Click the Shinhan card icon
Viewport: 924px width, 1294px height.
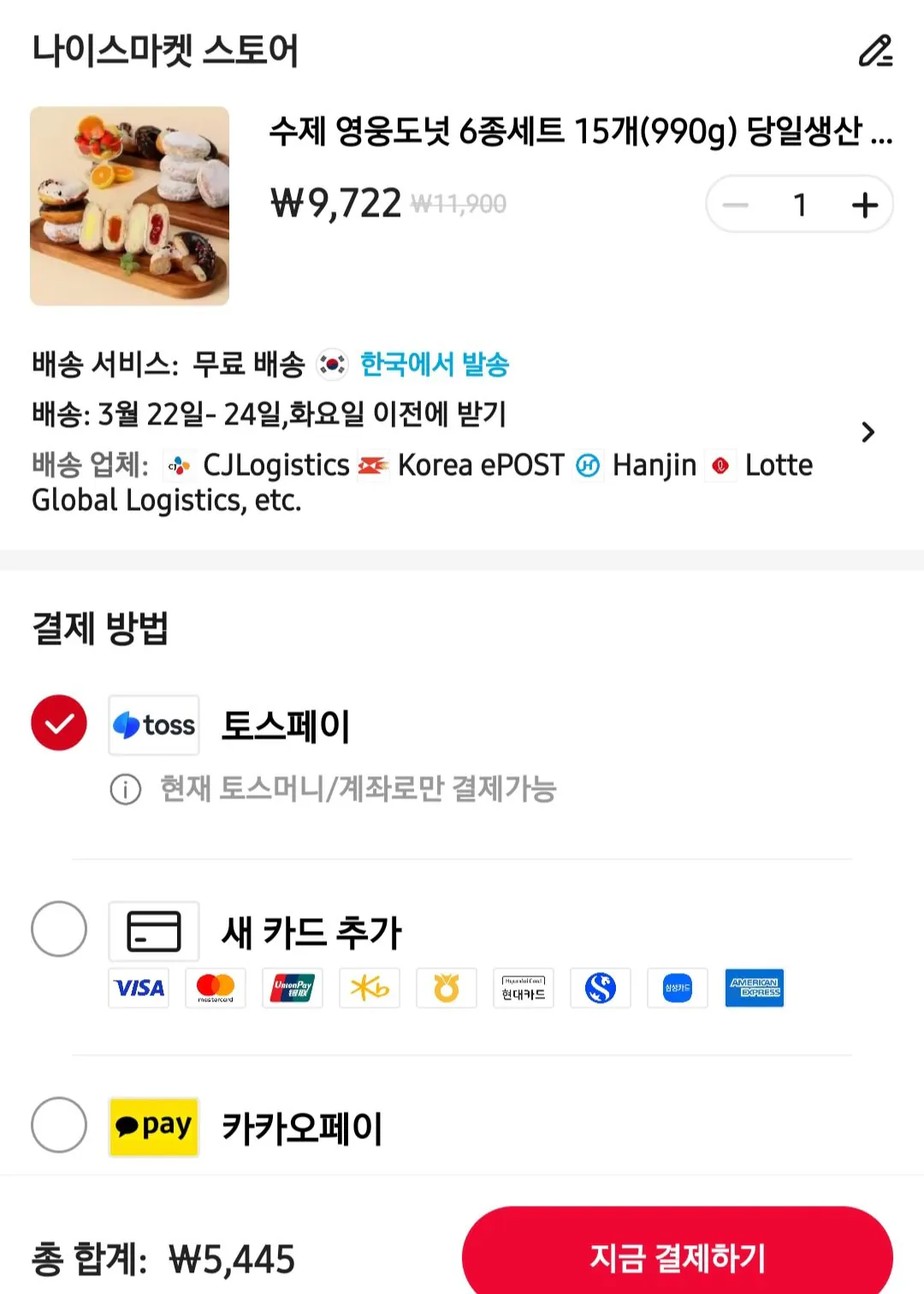click(600, 988)
